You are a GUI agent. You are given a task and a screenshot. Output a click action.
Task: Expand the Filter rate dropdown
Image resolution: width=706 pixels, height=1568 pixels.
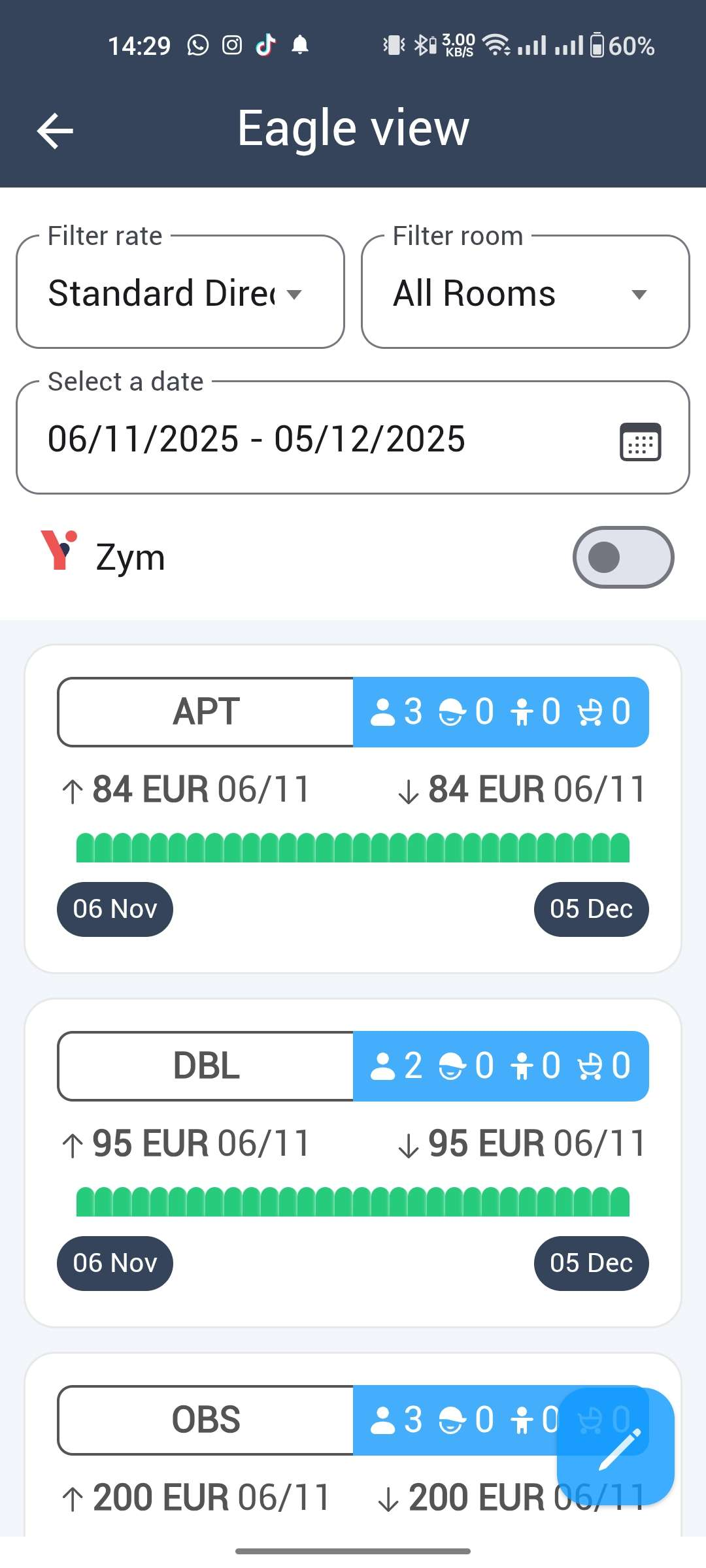click(180, 293)
